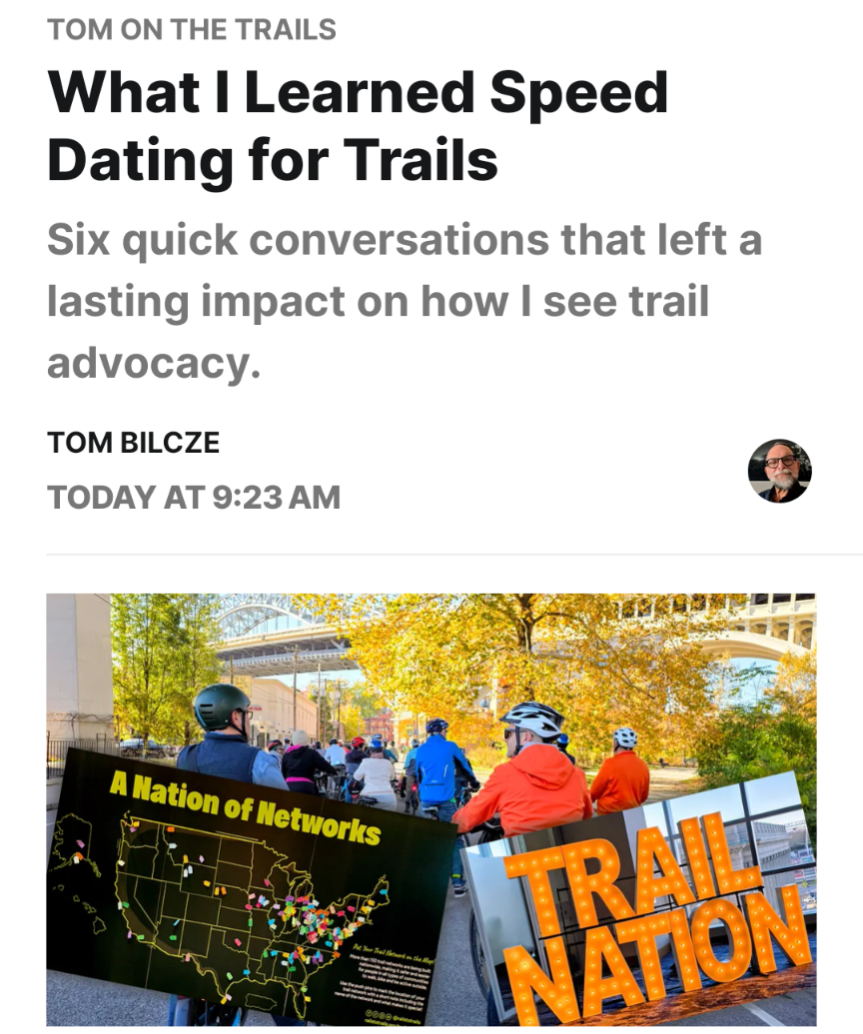Open Tom Bilcze's author avatar
863x1034 pixels.
pos(779,470)
